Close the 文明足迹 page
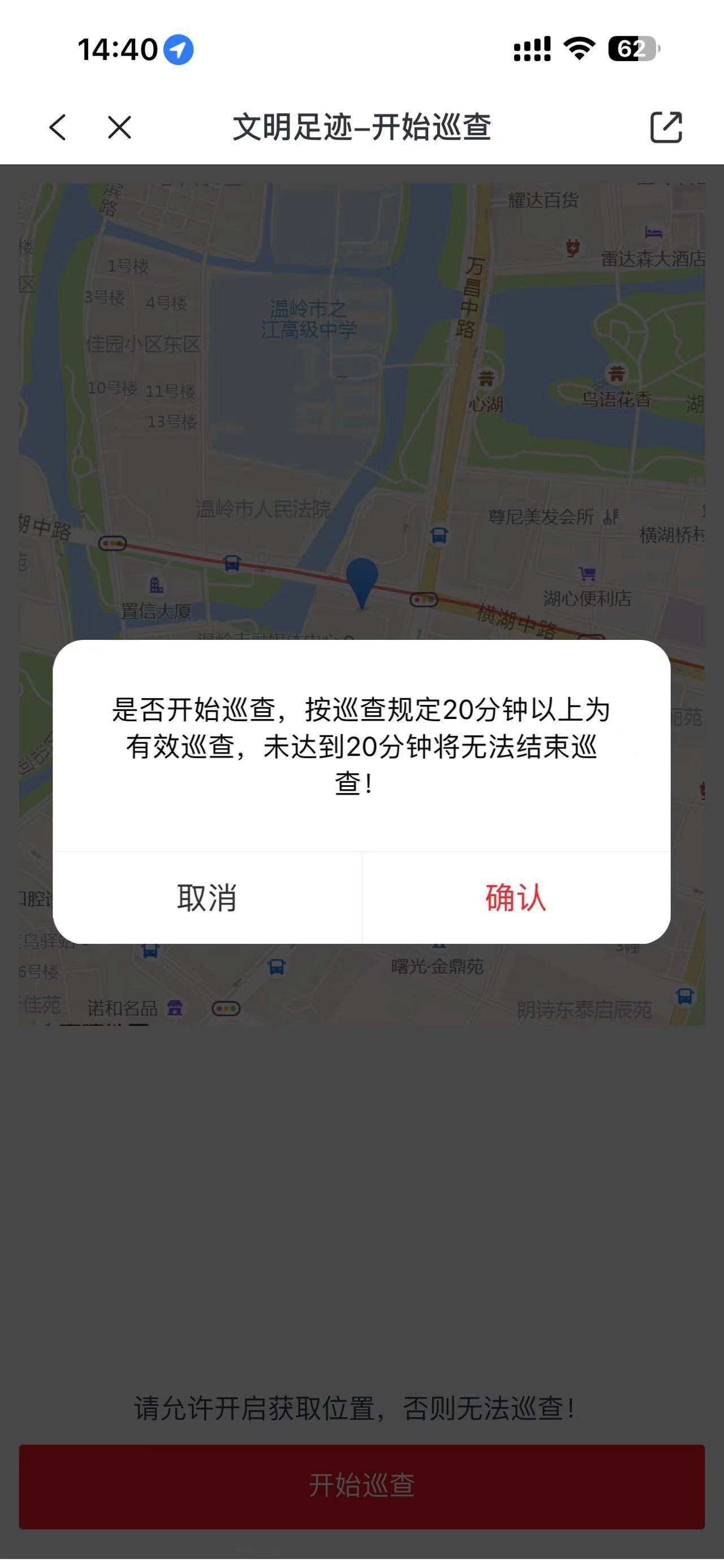Screen dimensions: 724x1568 [119, 127]
